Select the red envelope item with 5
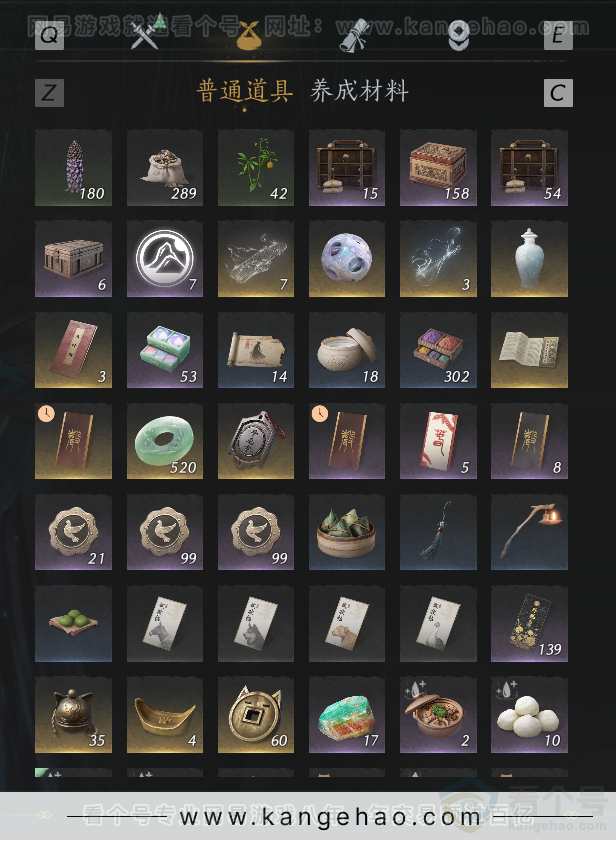This screenshot has width=616, height=841. [x=438, y=441]
